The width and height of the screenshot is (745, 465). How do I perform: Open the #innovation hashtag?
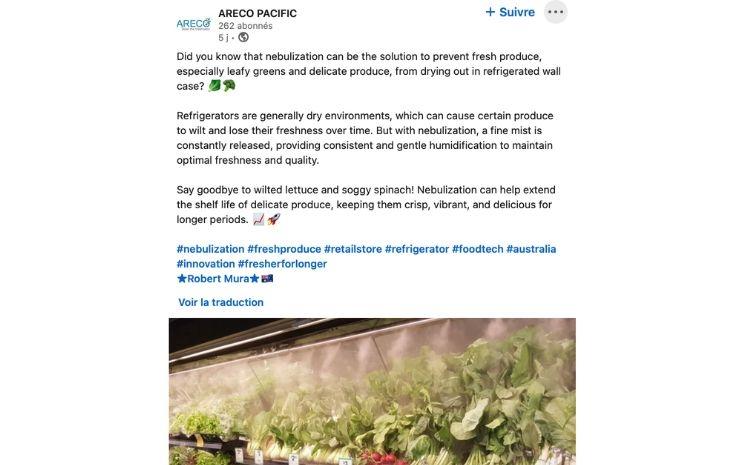coord(205,264)
